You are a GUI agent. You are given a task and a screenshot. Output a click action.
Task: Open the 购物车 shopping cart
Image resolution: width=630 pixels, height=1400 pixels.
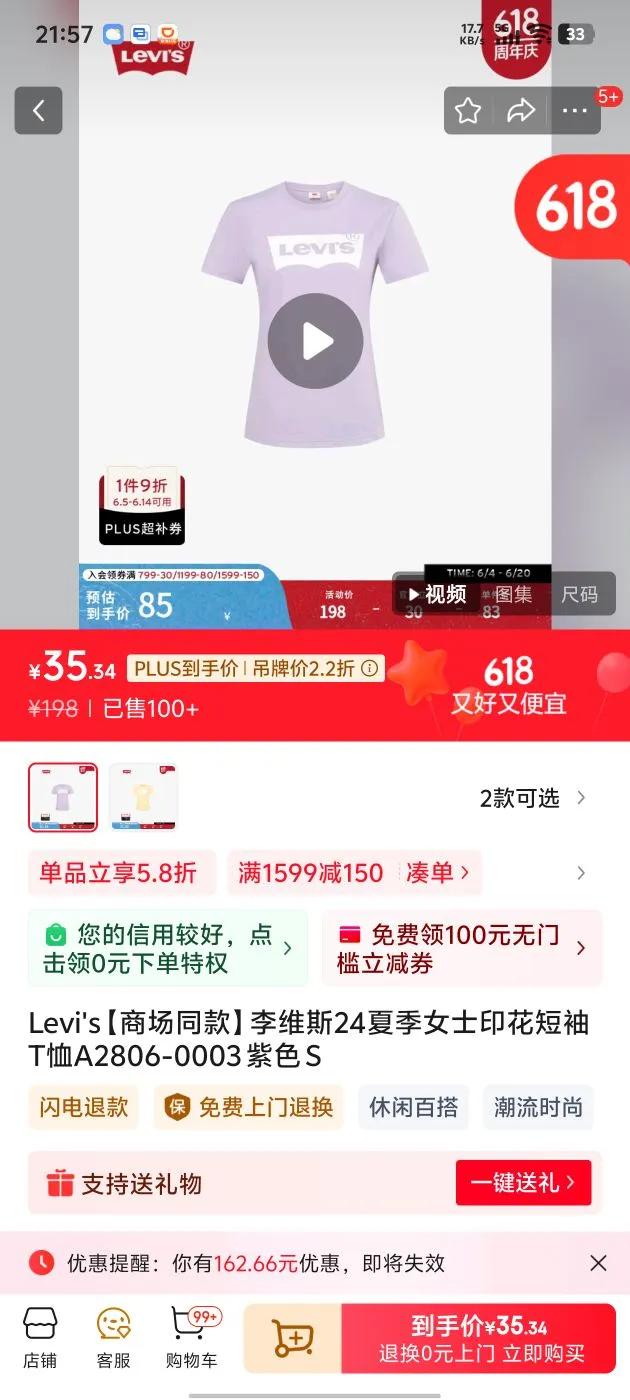click(x=191, y=1339)
